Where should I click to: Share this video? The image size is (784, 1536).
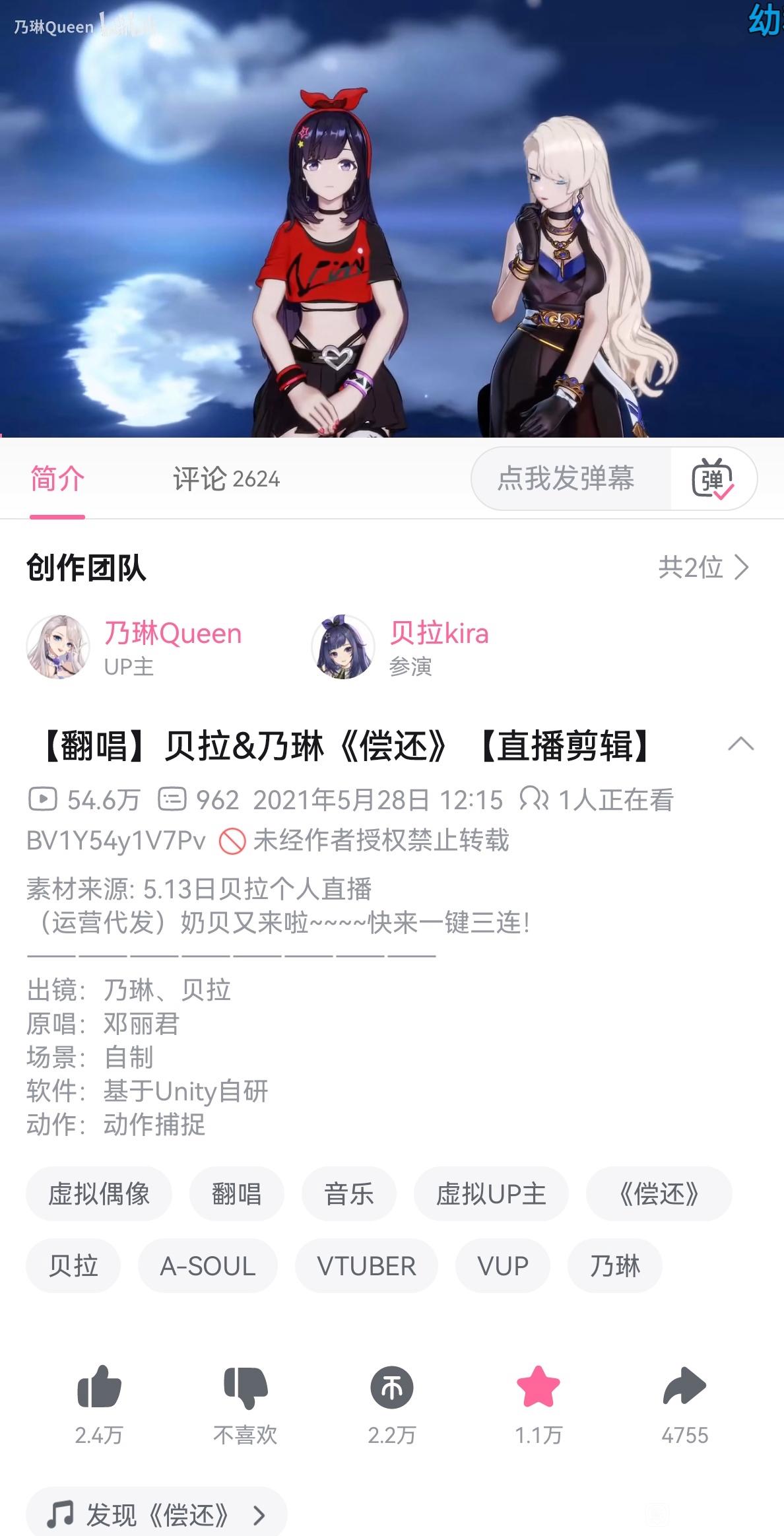pos(684,1386)
